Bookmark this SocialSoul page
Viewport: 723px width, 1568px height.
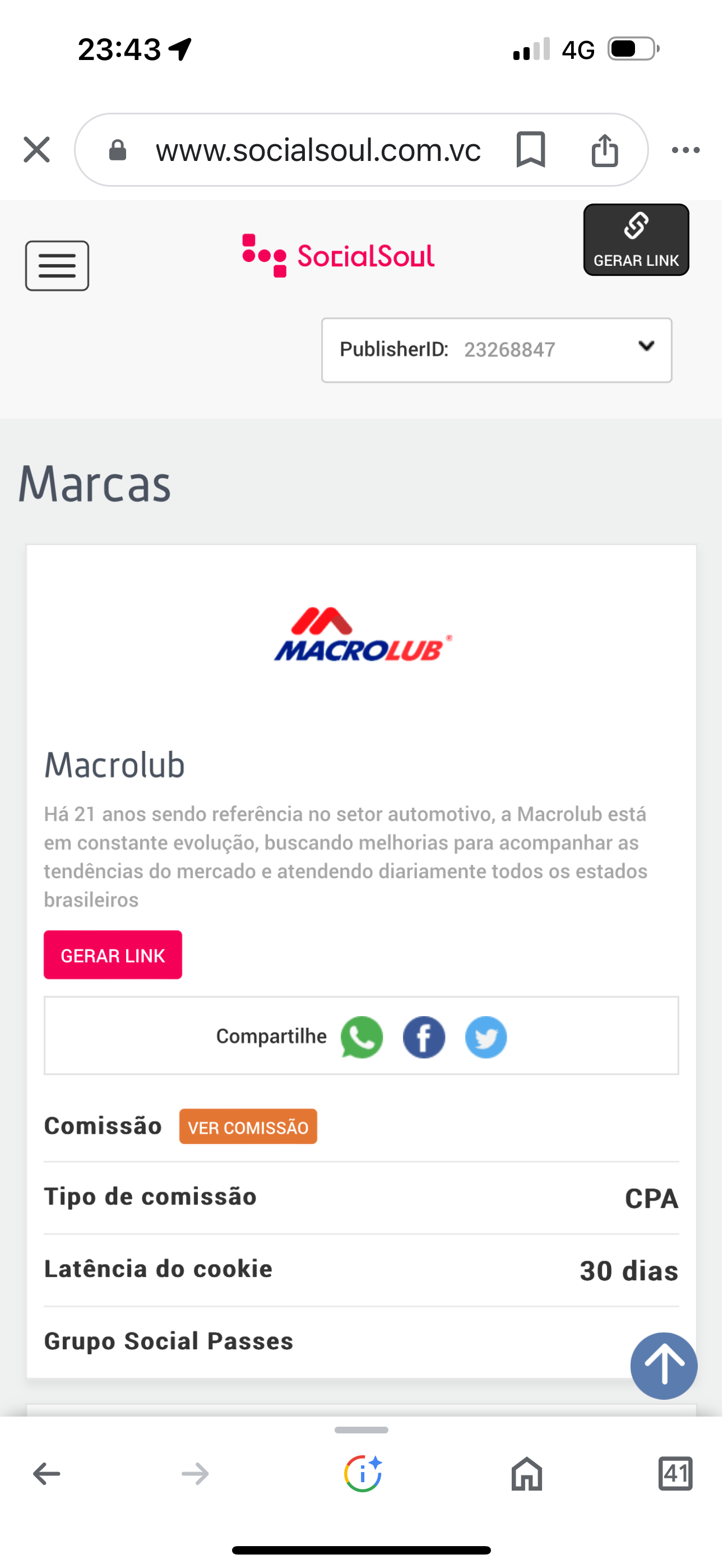click(530, 150)
